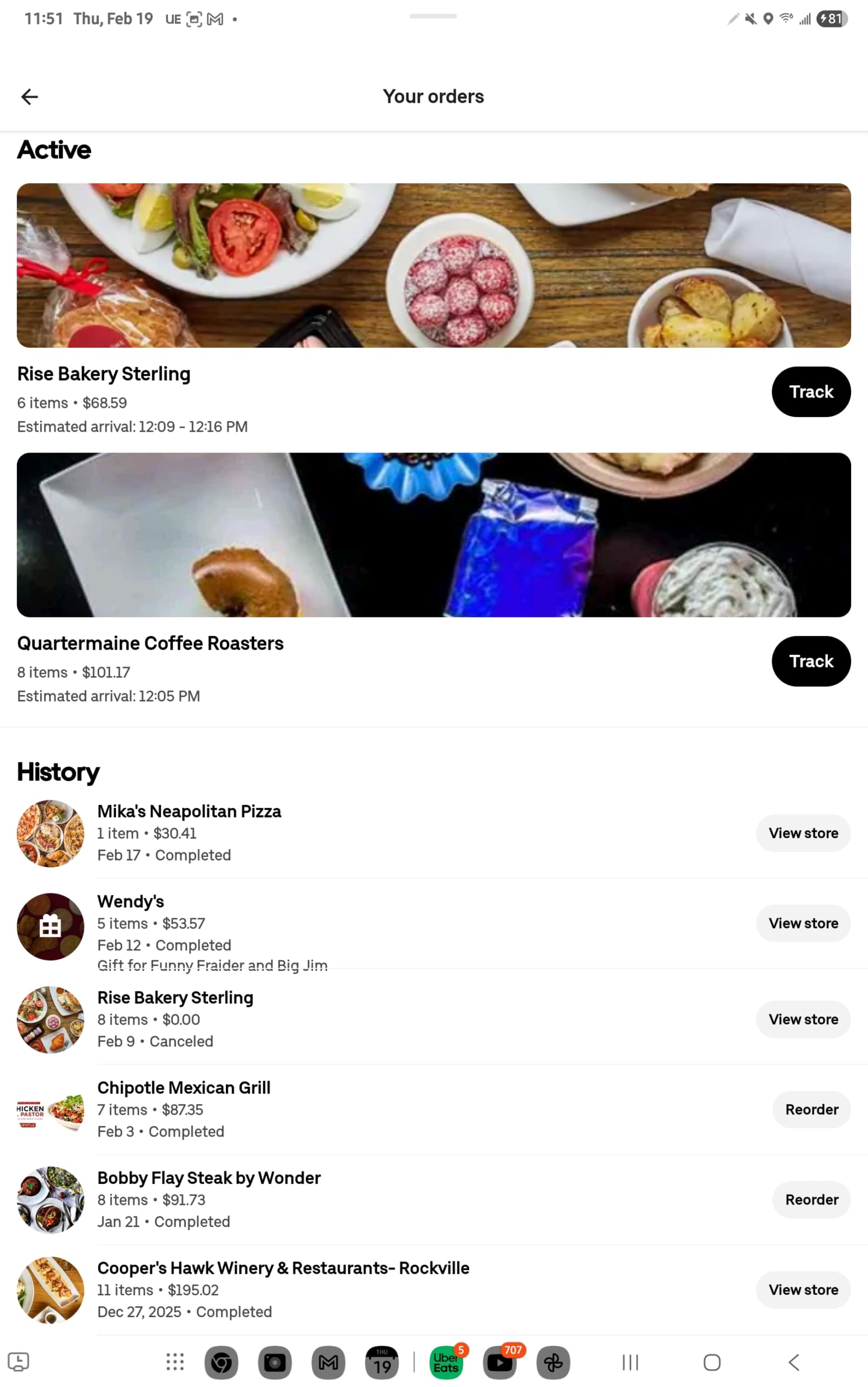Track the Rise Bakery Sterling order

coord(811,392)
